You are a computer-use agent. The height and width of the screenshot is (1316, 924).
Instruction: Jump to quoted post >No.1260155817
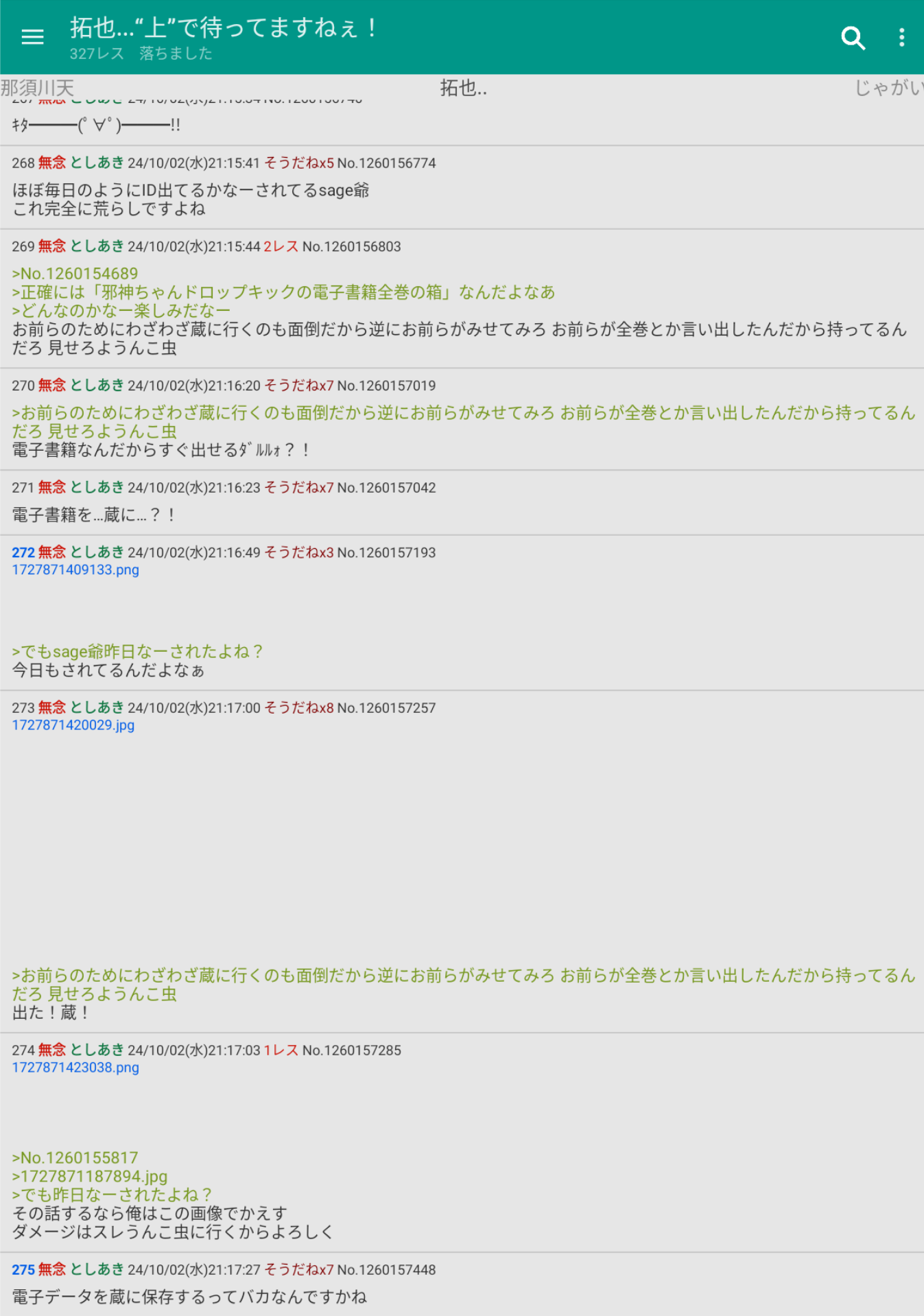(75, 1158)
